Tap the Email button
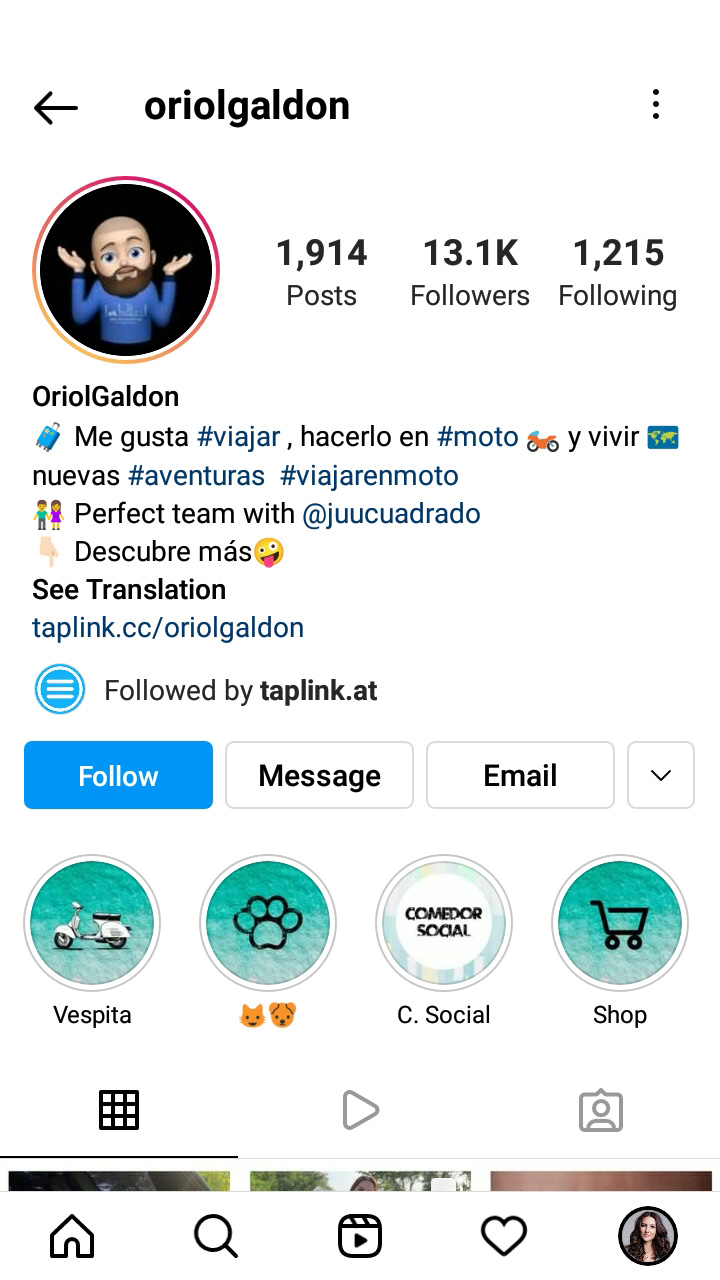 (x=520, y=775)
